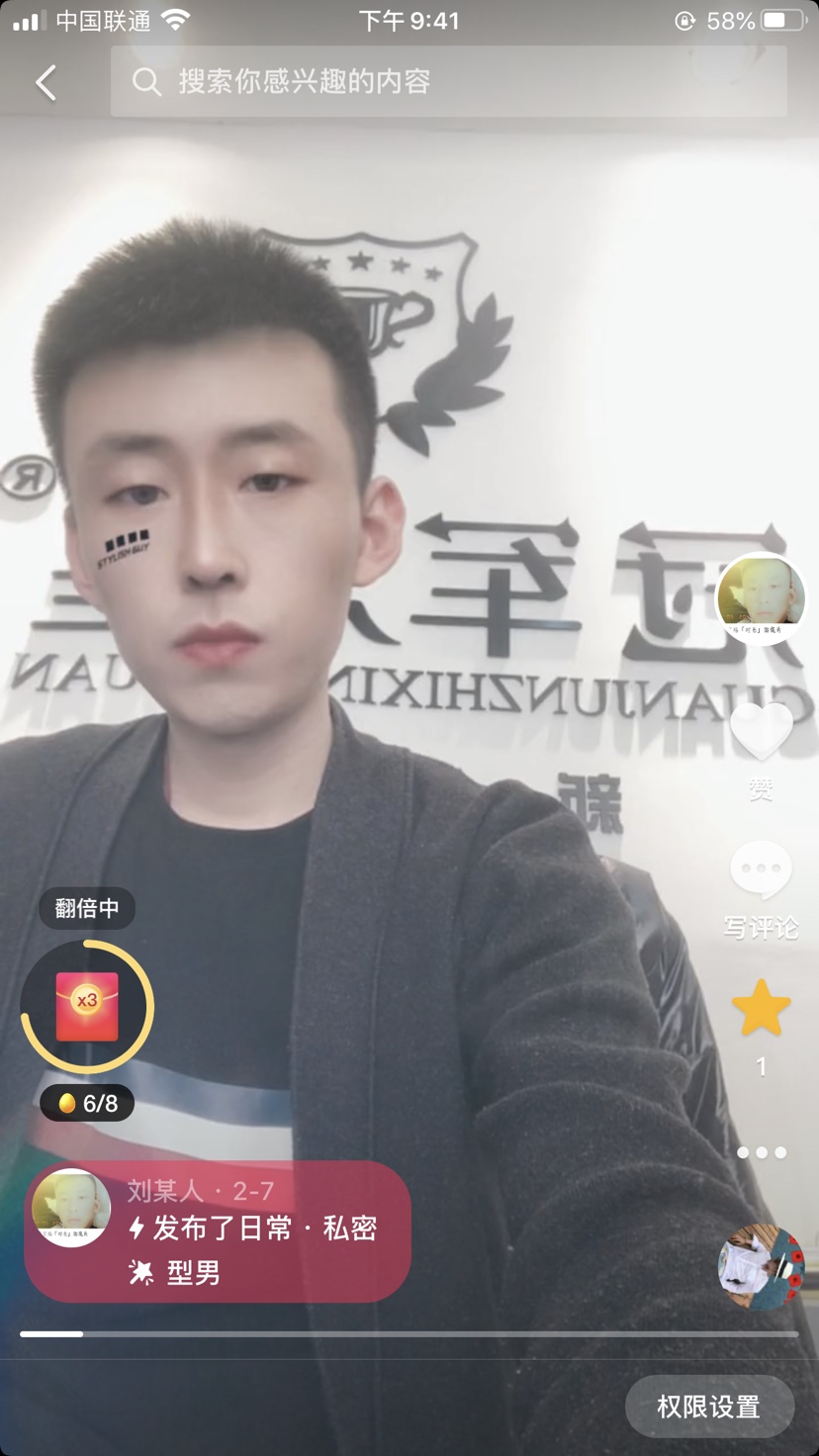Viewport: 819px width, 1456px height.
Task: Open 权限设置 permission settings
Action: tap(709, 1407)
